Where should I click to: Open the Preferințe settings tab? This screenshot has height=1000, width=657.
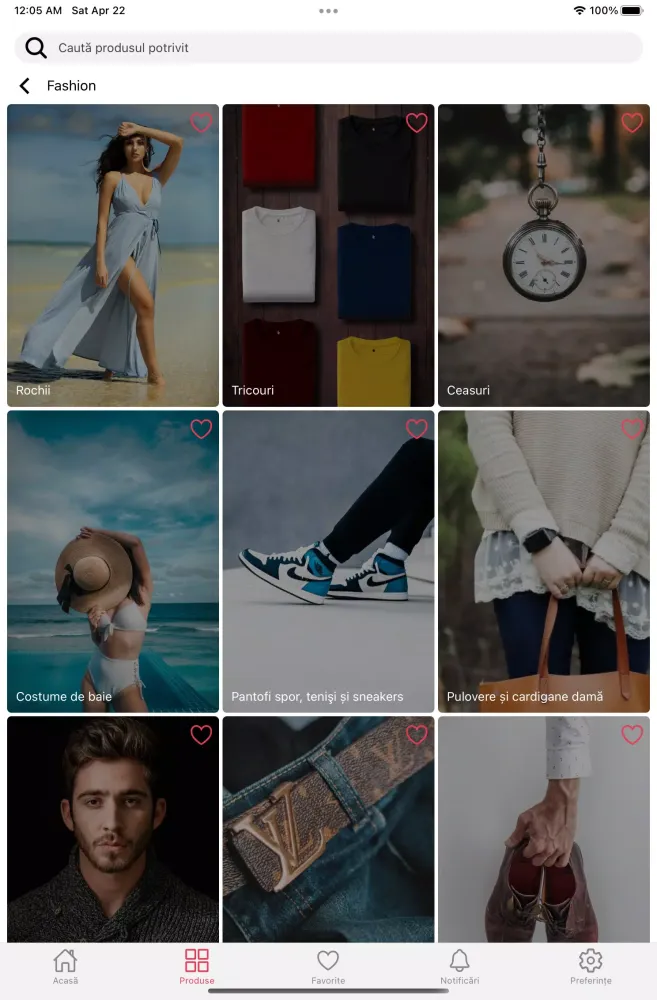click(591, 967)
